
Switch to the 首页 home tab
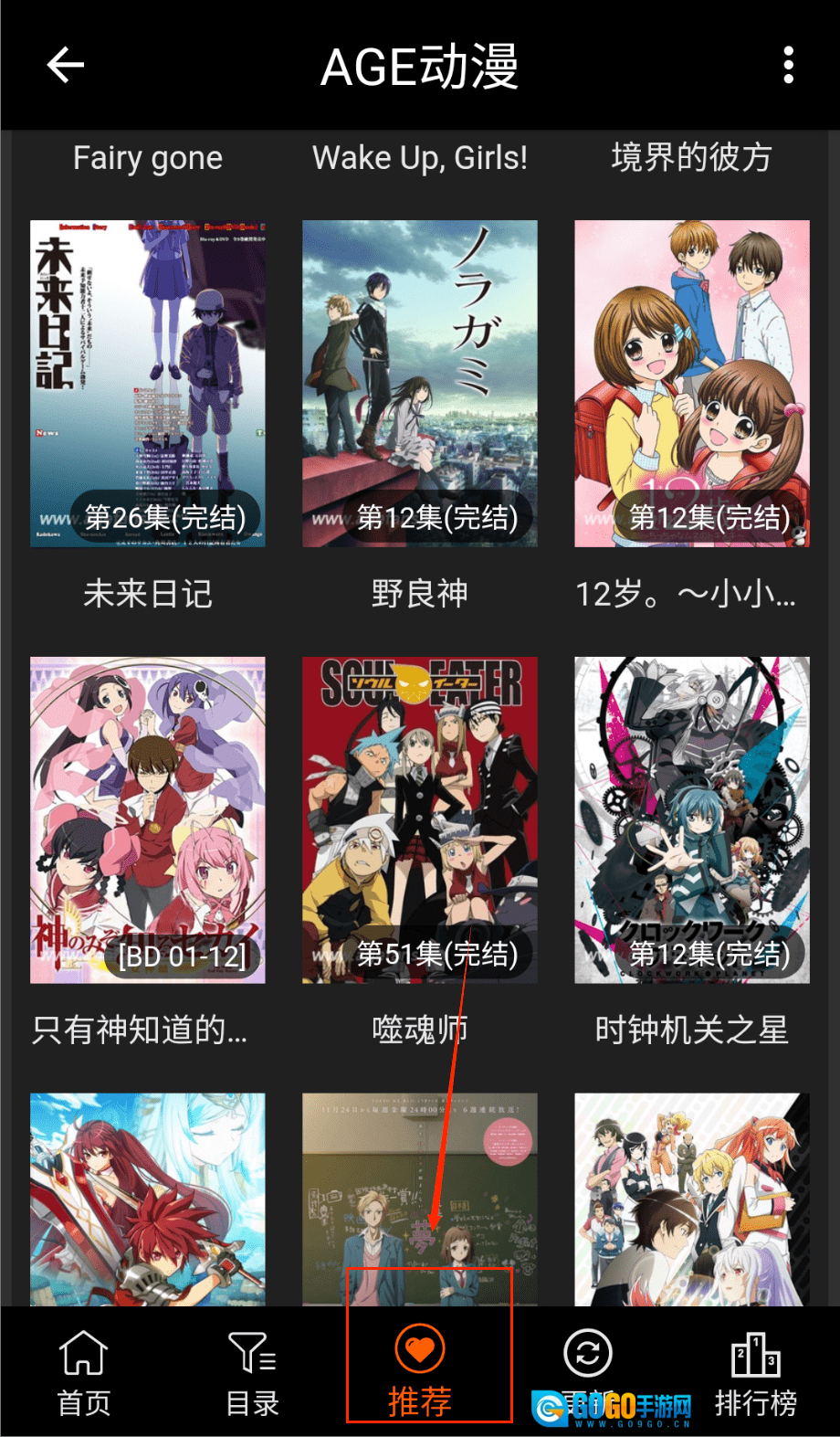click(x=84, y=1372)
